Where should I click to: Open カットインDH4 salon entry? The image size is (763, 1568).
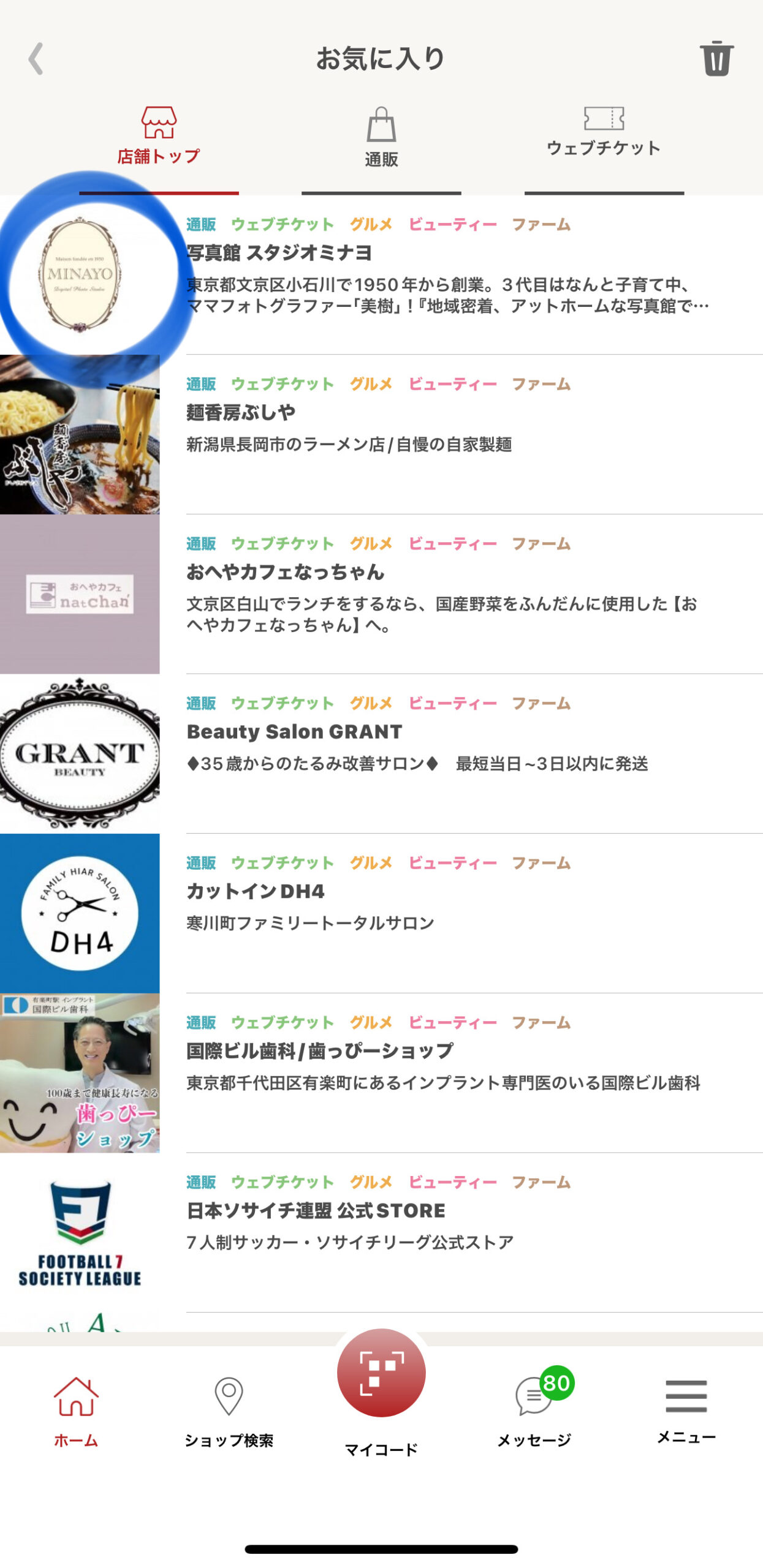coord(381,913)
